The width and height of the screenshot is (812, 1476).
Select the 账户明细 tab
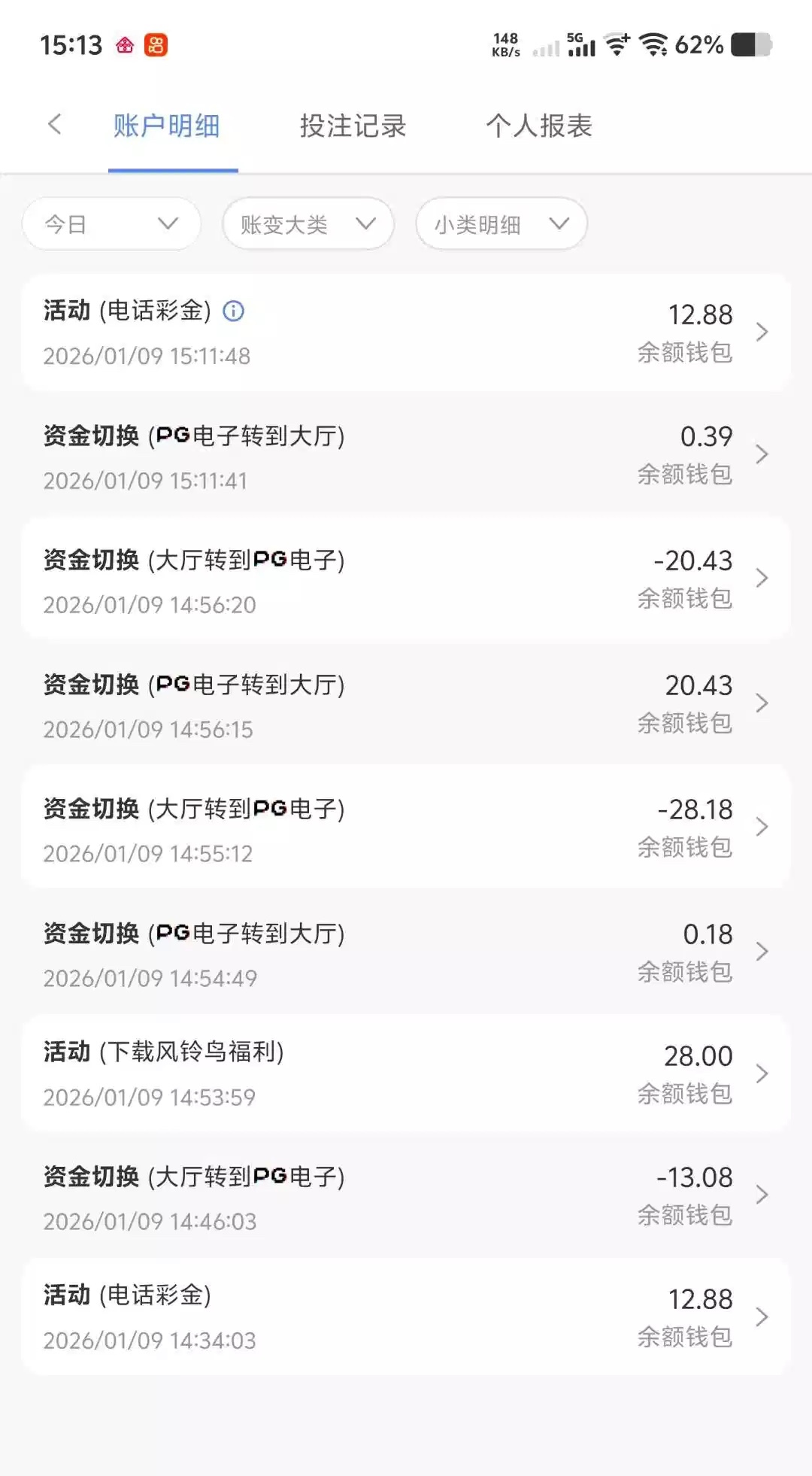[167, 126]
